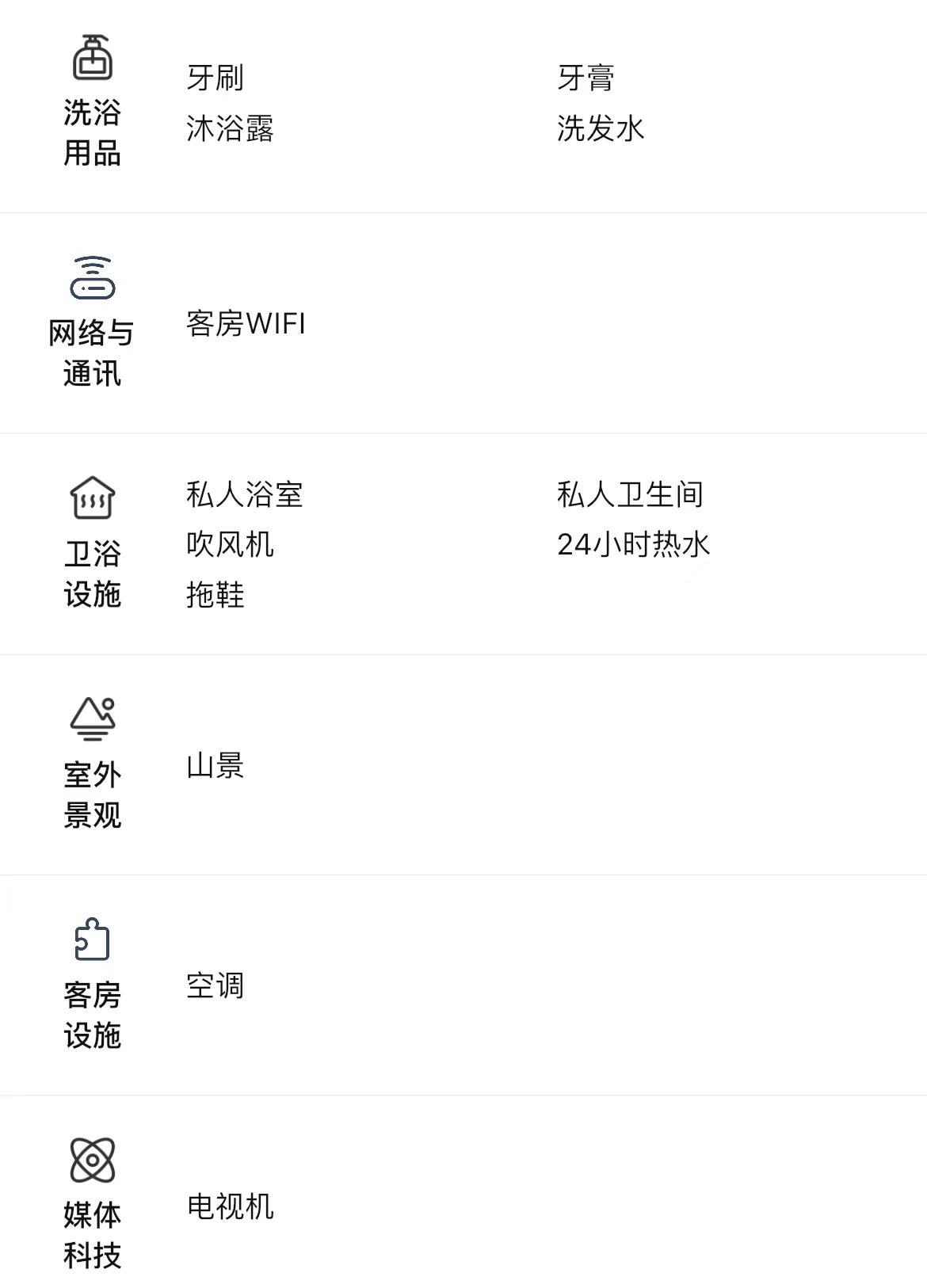This screenshot has height=1288, width=927.
Task: Select the 空调 facility item
Action: tap(216, 986)
